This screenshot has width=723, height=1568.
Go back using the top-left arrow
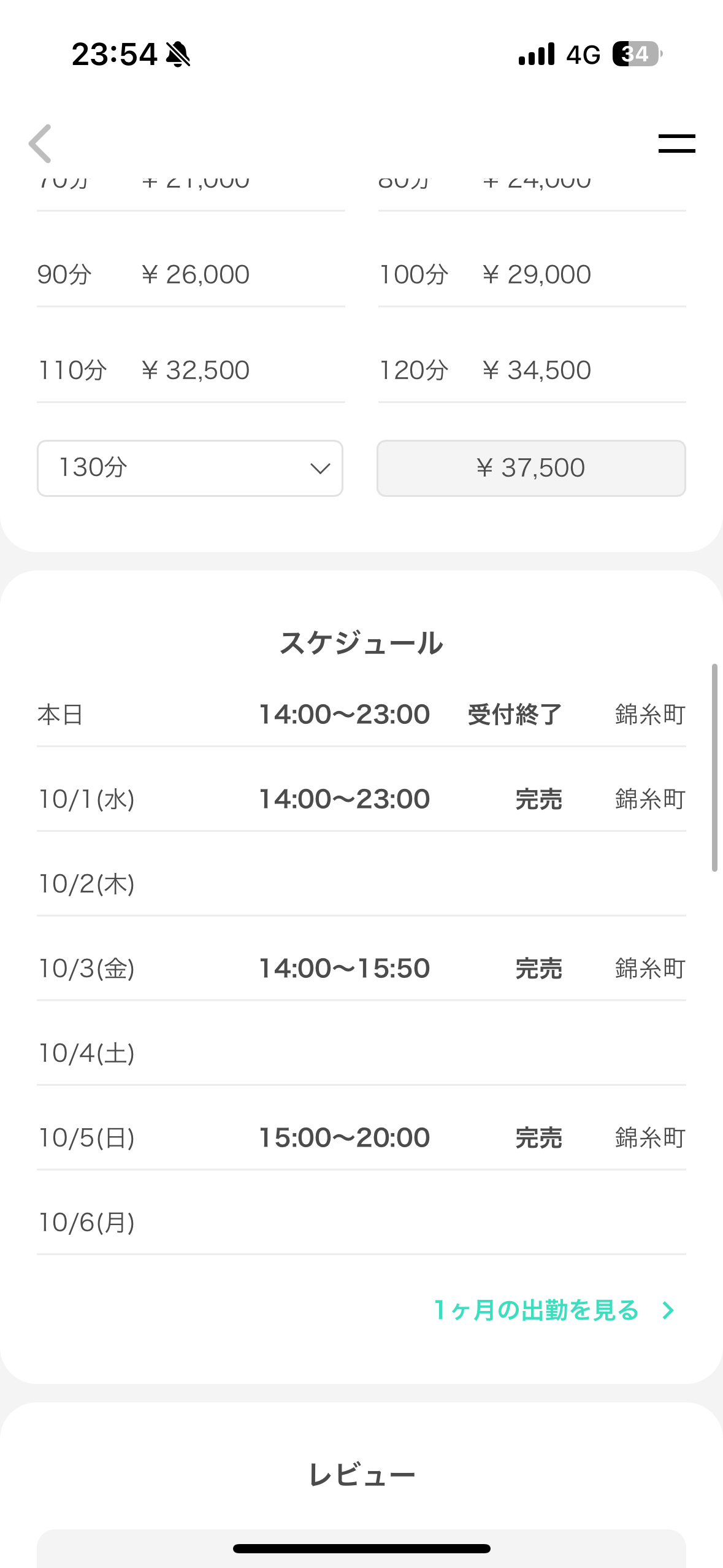coord(40,144)
